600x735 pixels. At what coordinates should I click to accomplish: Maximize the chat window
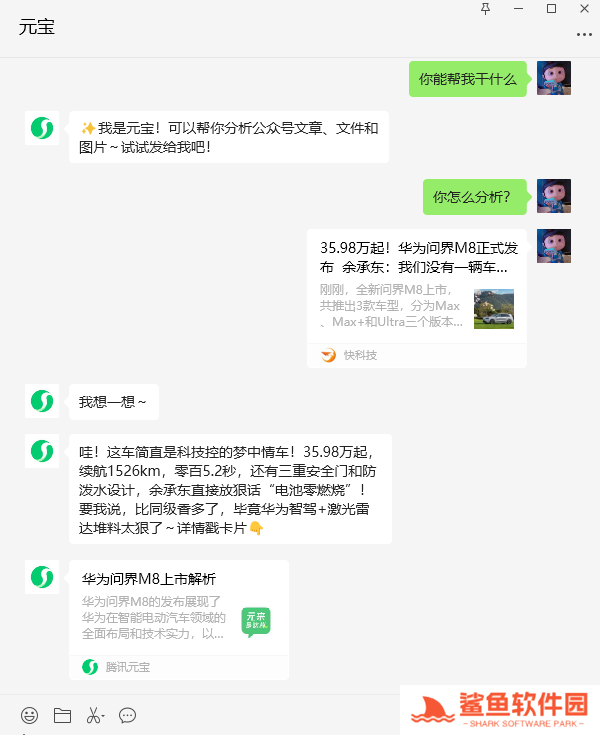(x=551, y=9)
